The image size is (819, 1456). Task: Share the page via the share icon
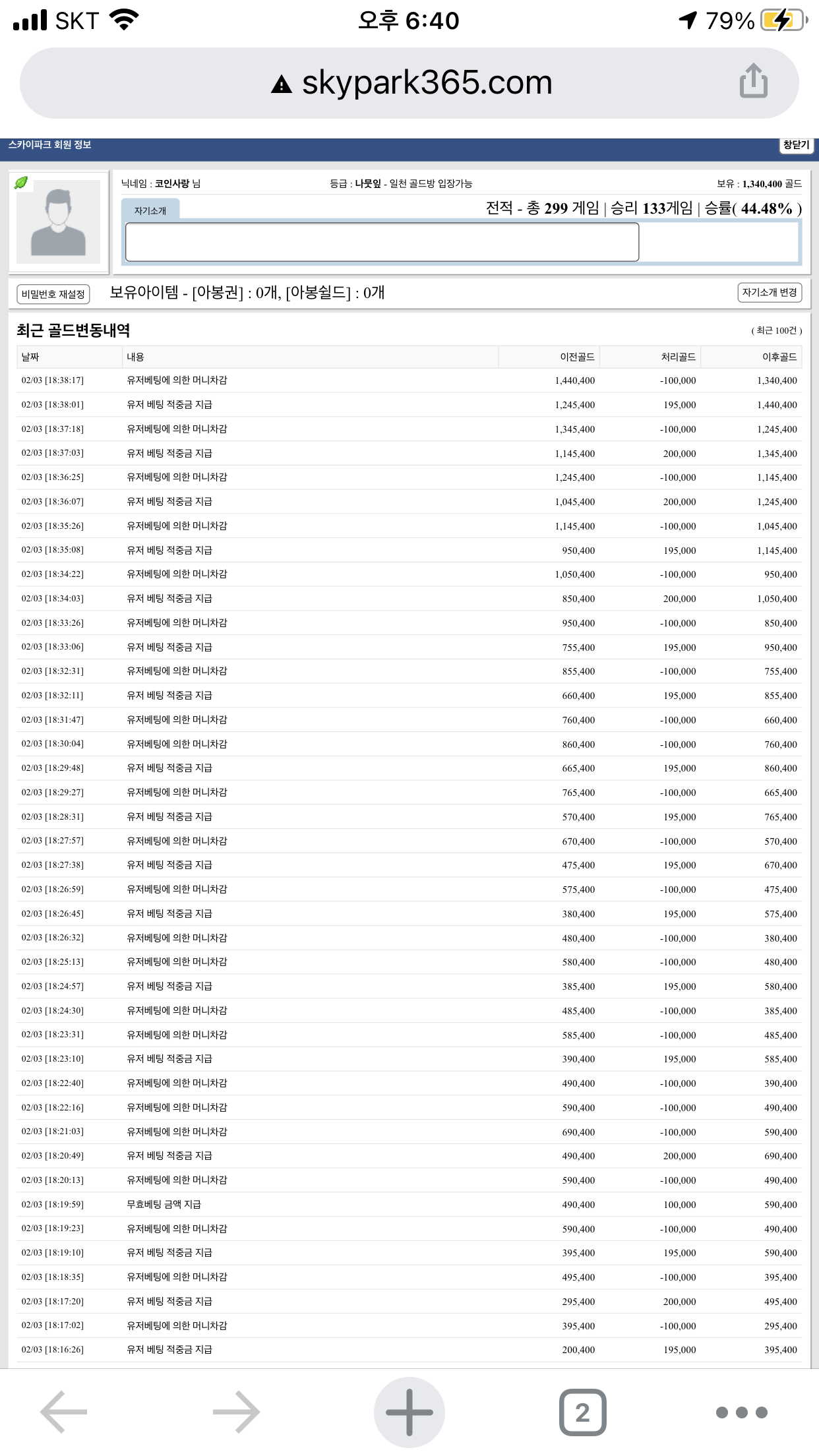point(753,81)
